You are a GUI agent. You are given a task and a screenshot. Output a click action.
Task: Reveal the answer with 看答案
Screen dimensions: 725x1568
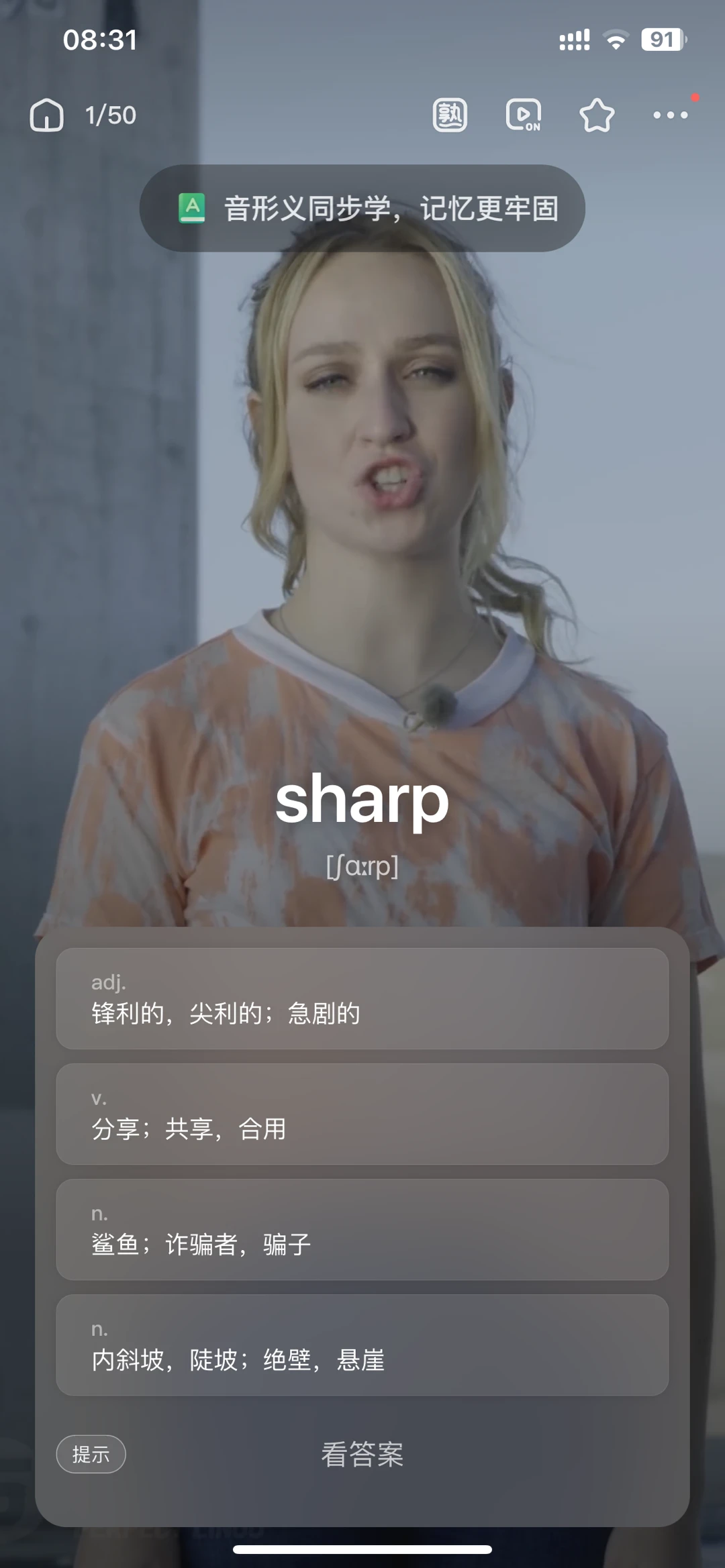click(362, 1454)
